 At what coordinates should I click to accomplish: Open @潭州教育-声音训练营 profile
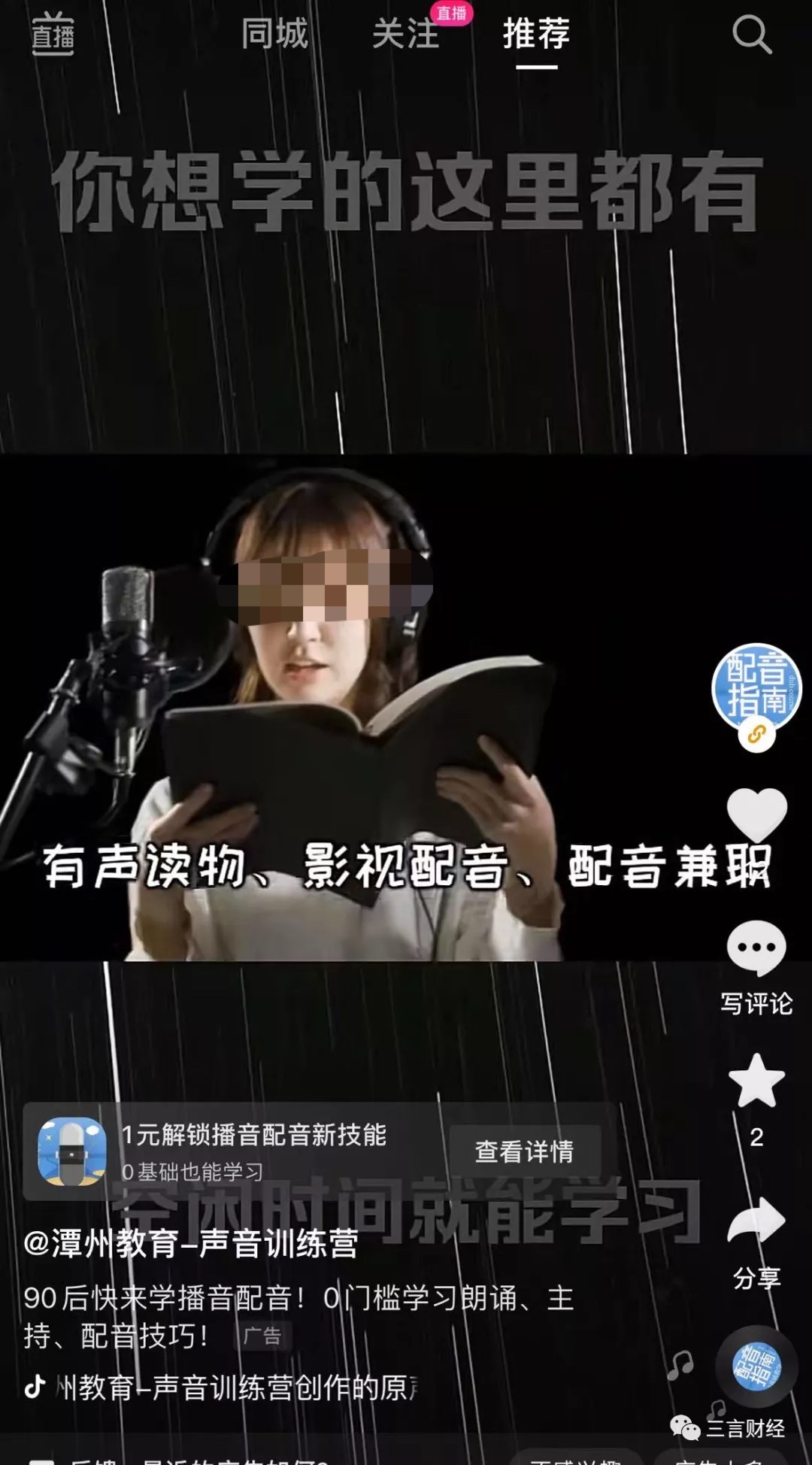191,1243
